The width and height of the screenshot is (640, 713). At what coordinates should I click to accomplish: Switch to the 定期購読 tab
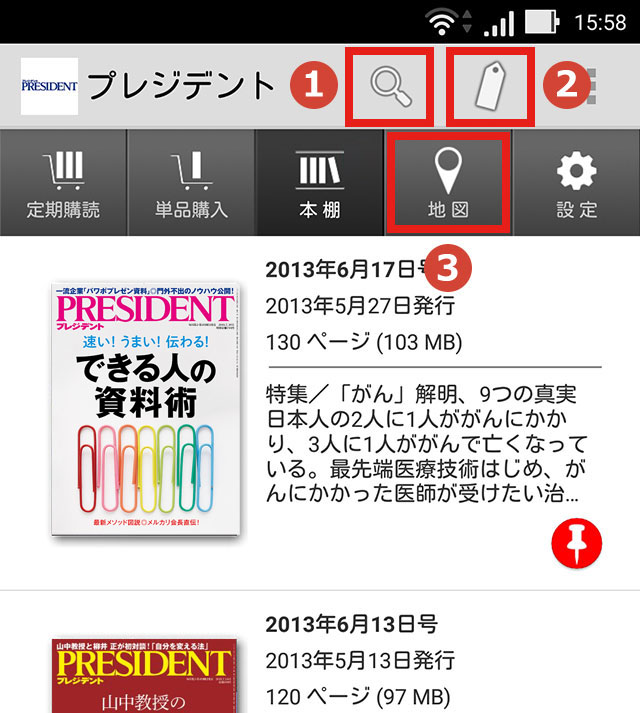tap(63, 183)
